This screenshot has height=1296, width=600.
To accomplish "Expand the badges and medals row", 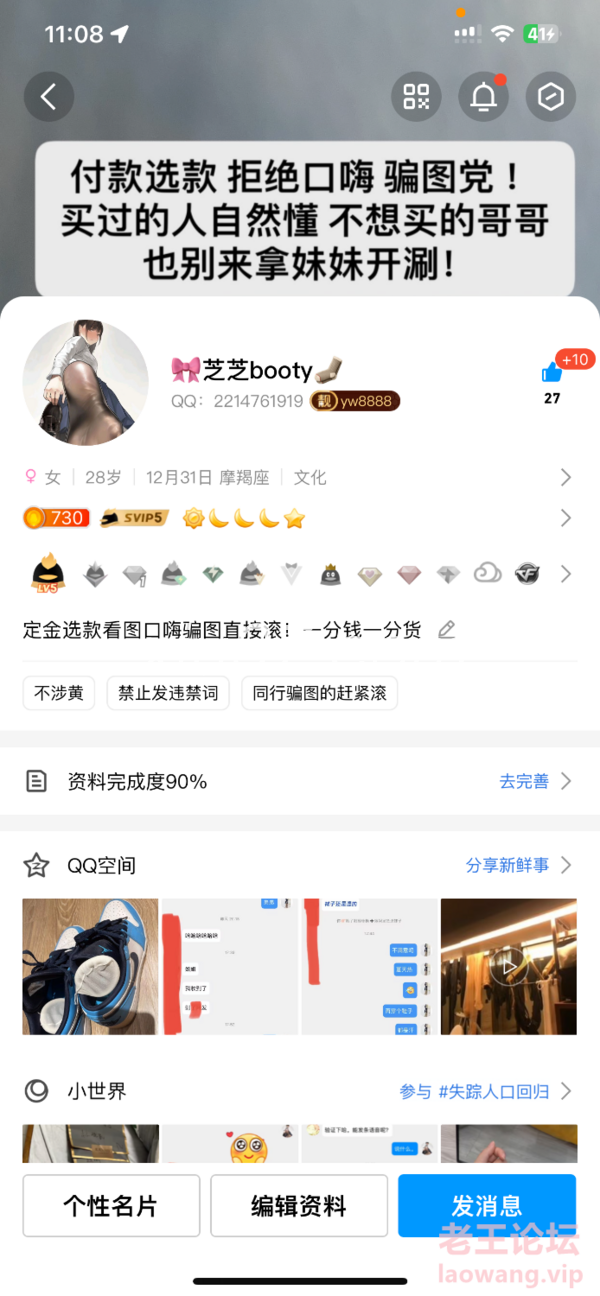I will point(299,574).
